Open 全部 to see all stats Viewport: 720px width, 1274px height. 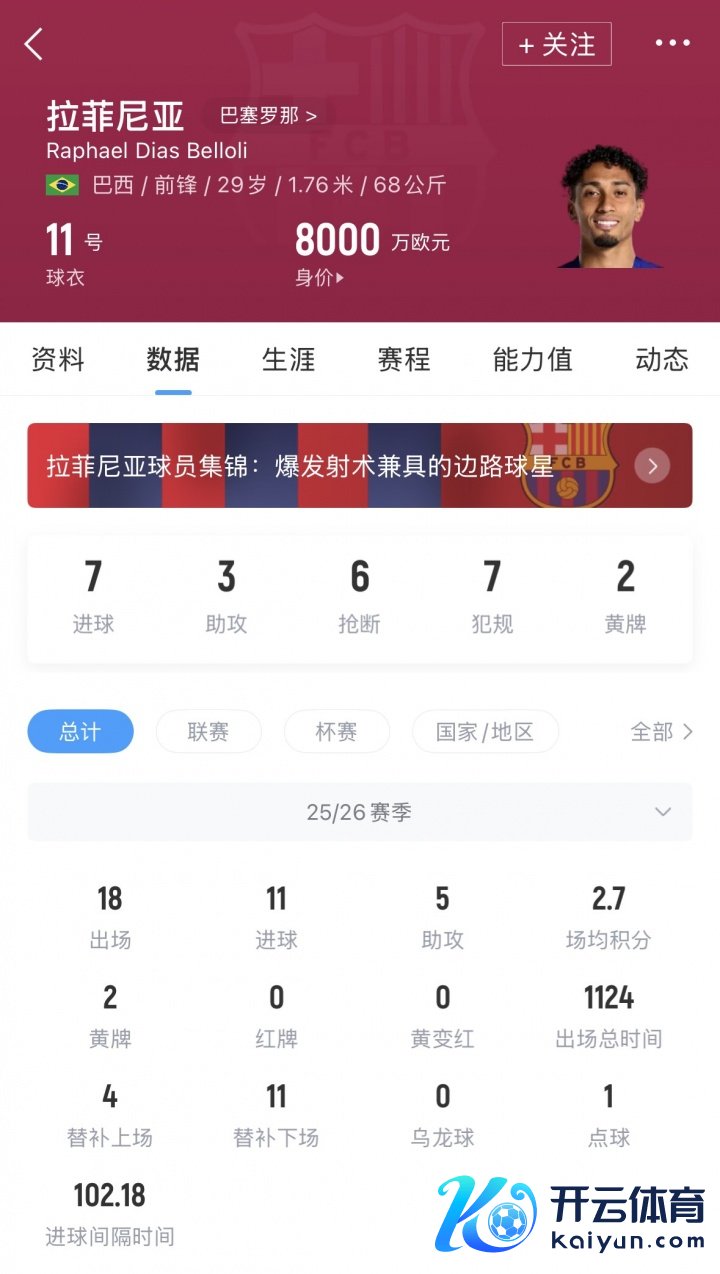(x=661, y=731)
